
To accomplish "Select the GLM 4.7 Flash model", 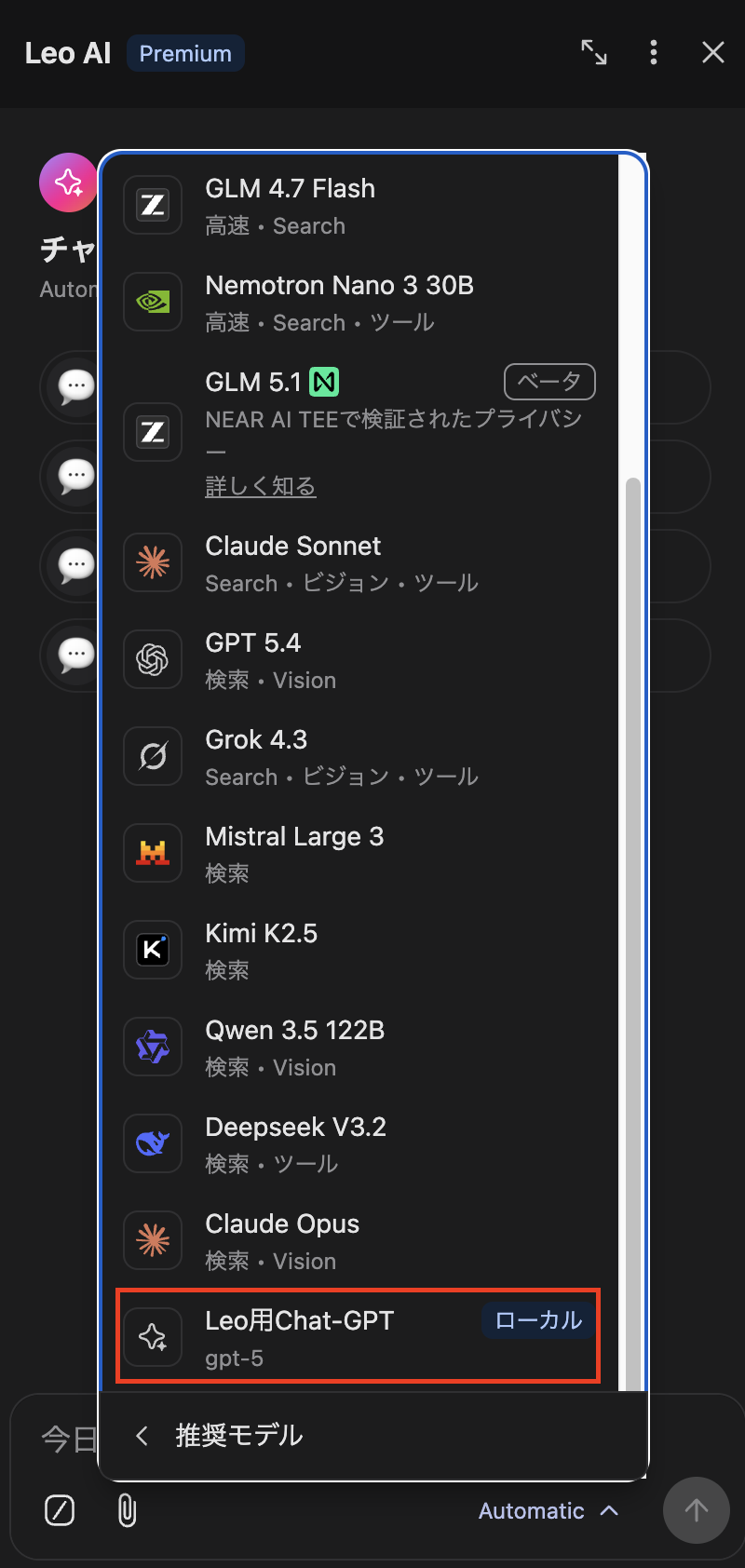I will (359, 205).
